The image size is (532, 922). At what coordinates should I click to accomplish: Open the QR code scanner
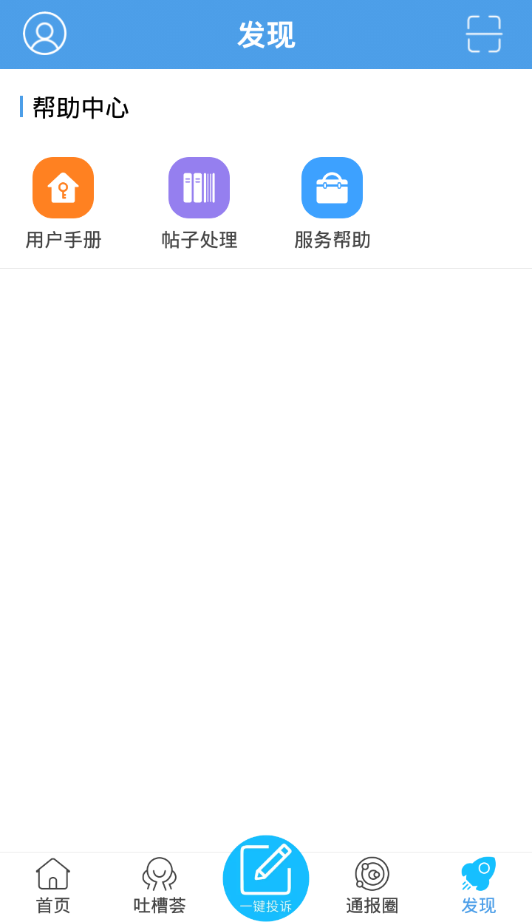(484, 34)
